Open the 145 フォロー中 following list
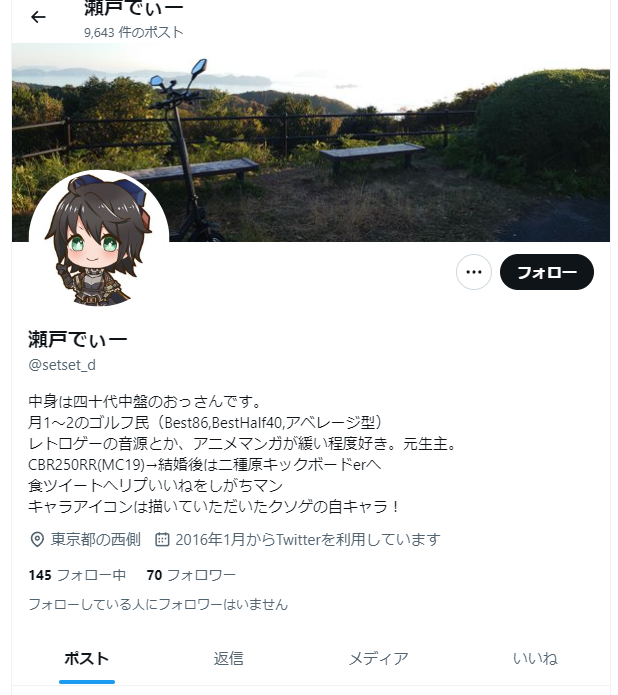Viewport: 618px width, 695px height. pyautogui.click(x=77, y=575)
